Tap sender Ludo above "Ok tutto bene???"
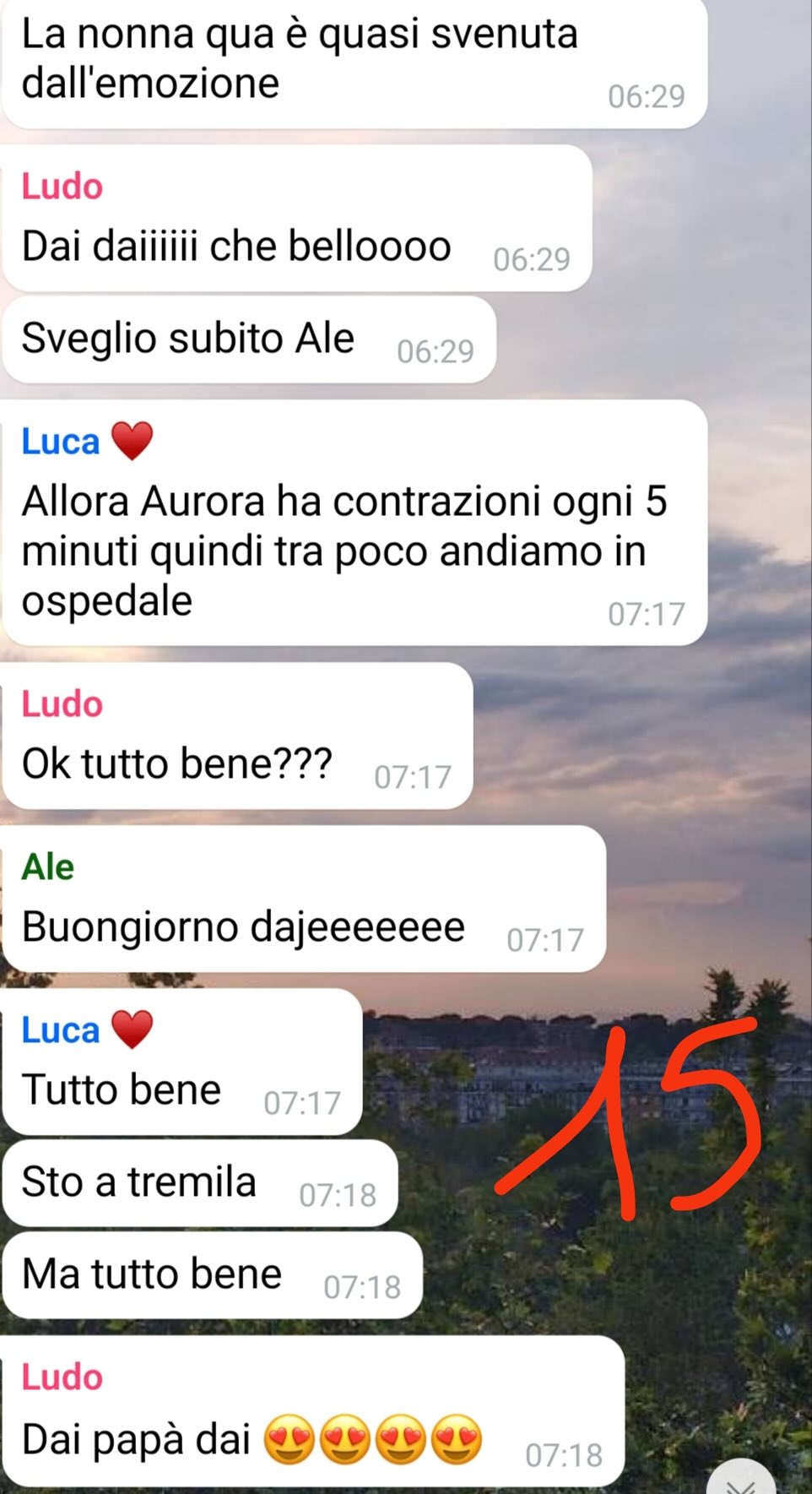The image size is (812, 1494). [x=62, y=704]
